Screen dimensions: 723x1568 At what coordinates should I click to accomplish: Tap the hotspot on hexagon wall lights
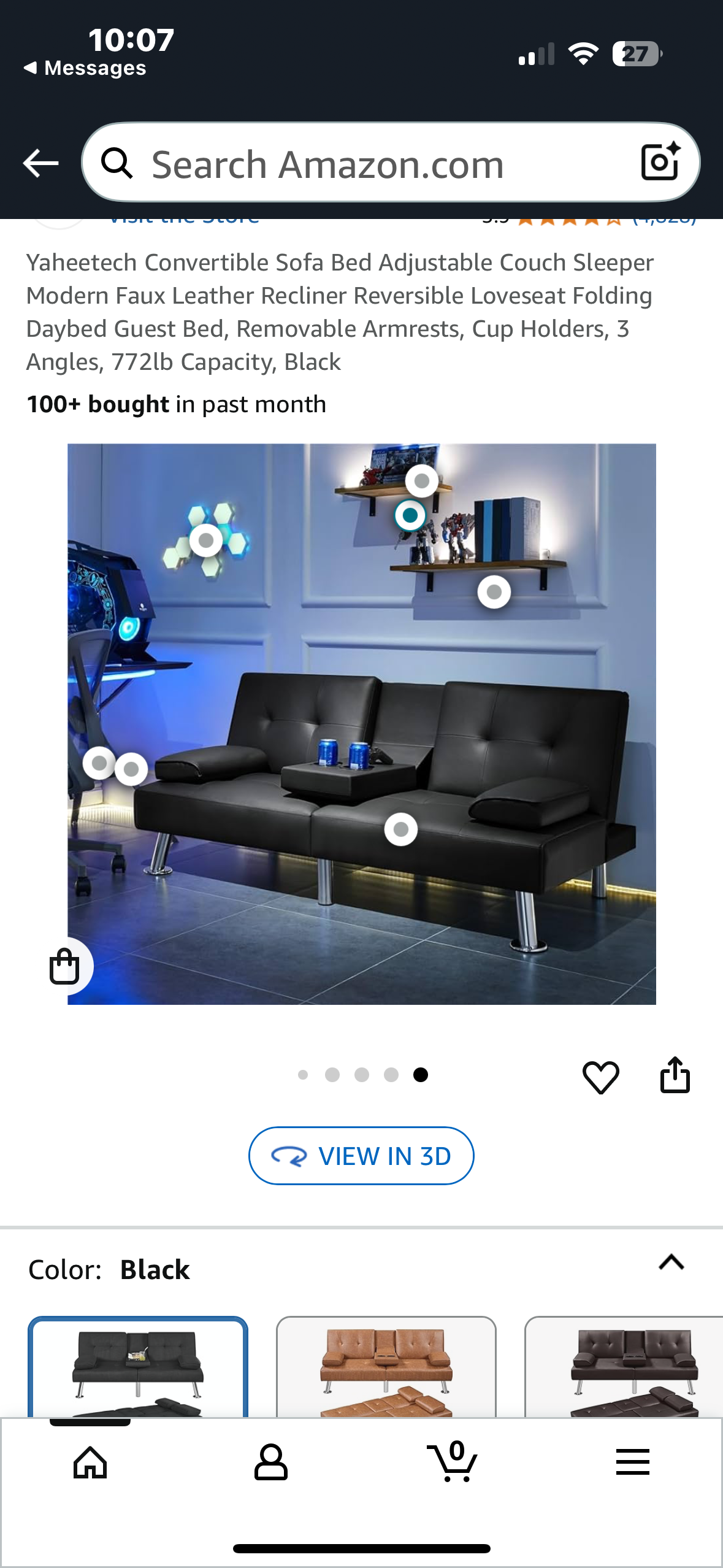click(206, 540)
